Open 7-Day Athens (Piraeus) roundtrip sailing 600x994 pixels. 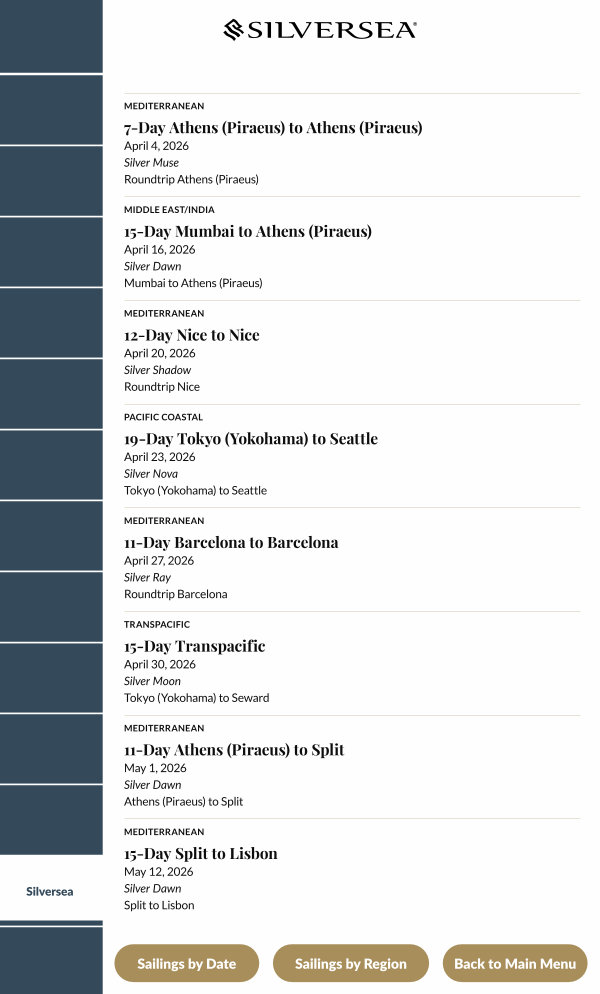click(x=273, y=128)
